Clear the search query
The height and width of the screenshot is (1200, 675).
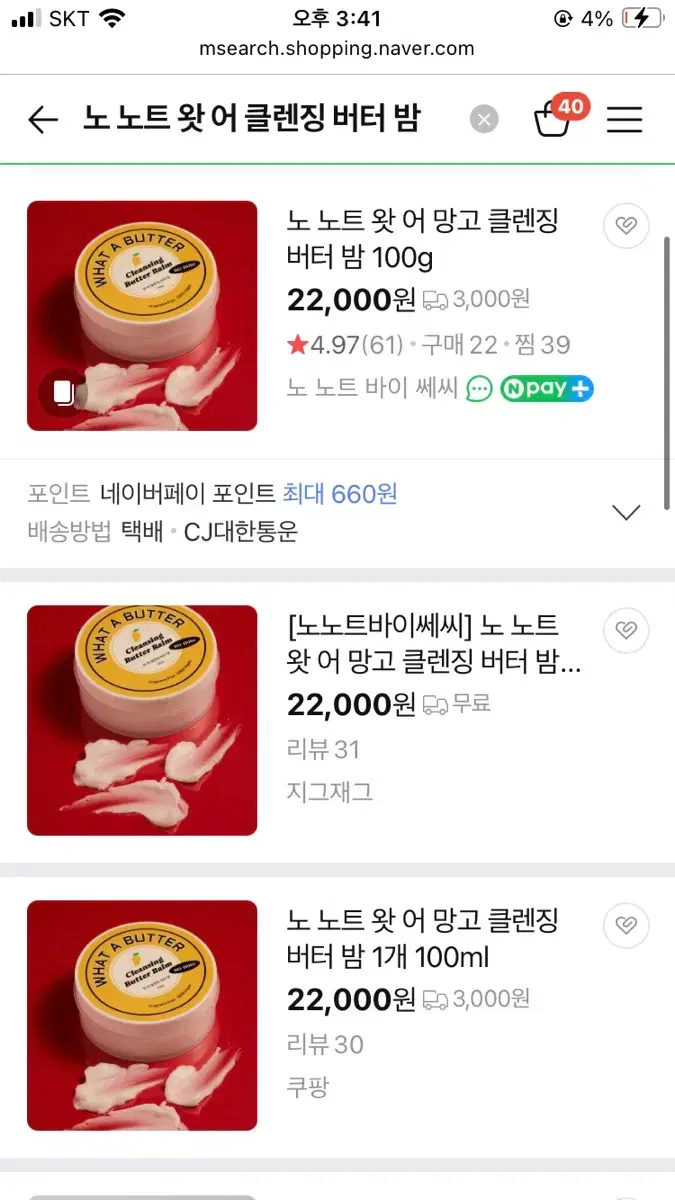[x=484, y=120]
